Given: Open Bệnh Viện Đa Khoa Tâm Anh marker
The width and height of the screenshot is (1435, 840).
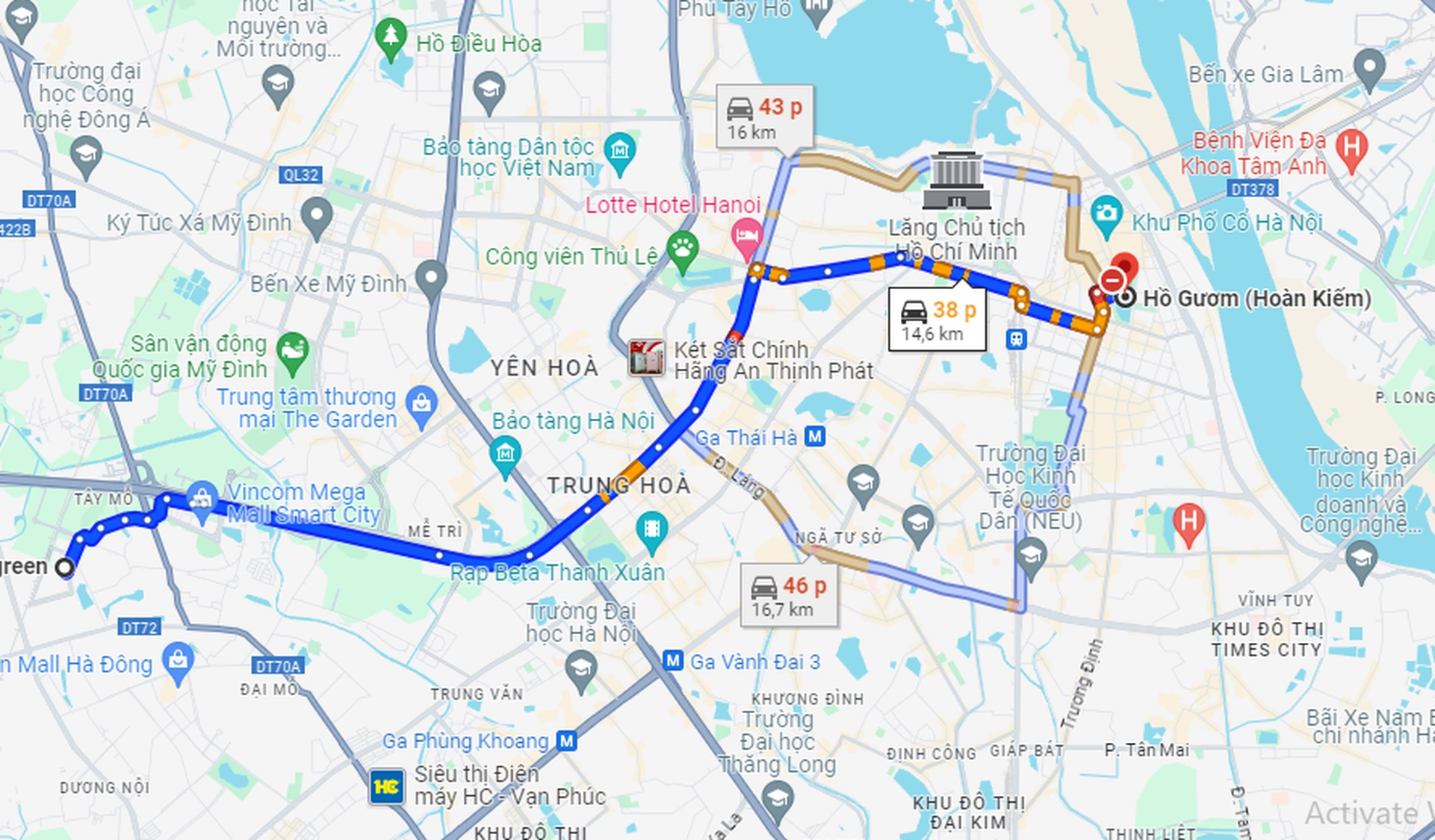Looking at the screenshot, I should [x=1351, y=148].
